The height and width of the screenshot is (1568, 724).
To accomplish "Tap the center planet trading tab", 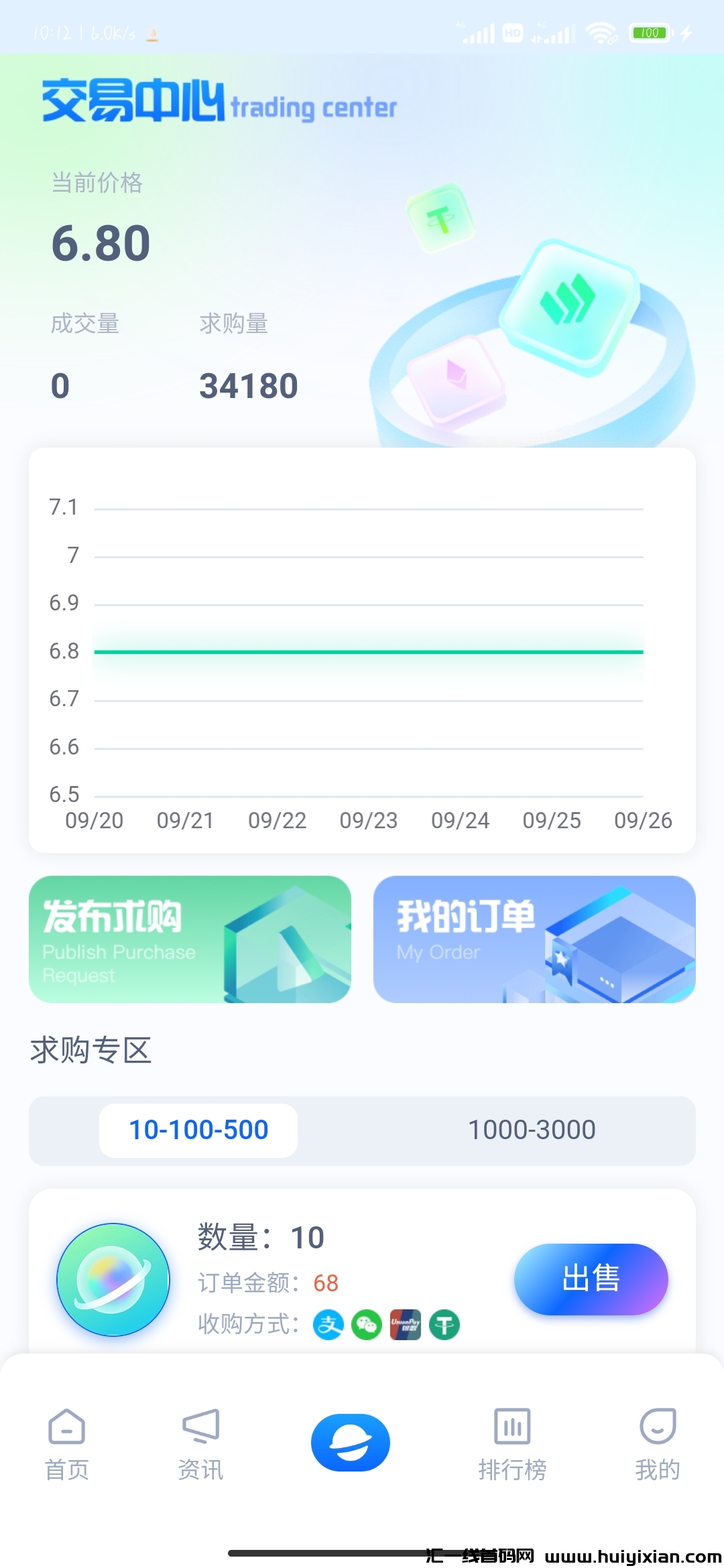I will 351,1442.
